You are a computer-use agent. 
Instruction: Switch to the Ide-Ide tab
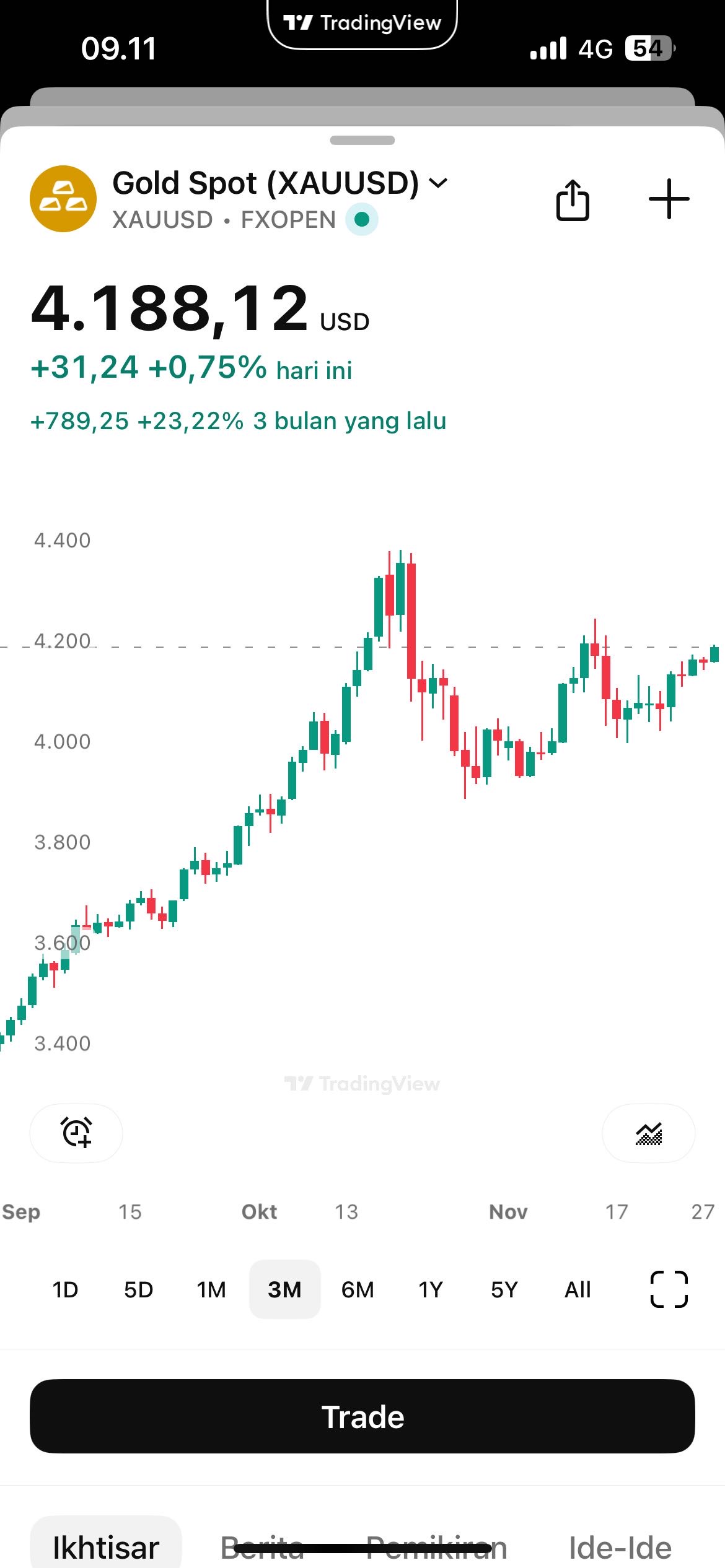click(x=620, y=1547)
